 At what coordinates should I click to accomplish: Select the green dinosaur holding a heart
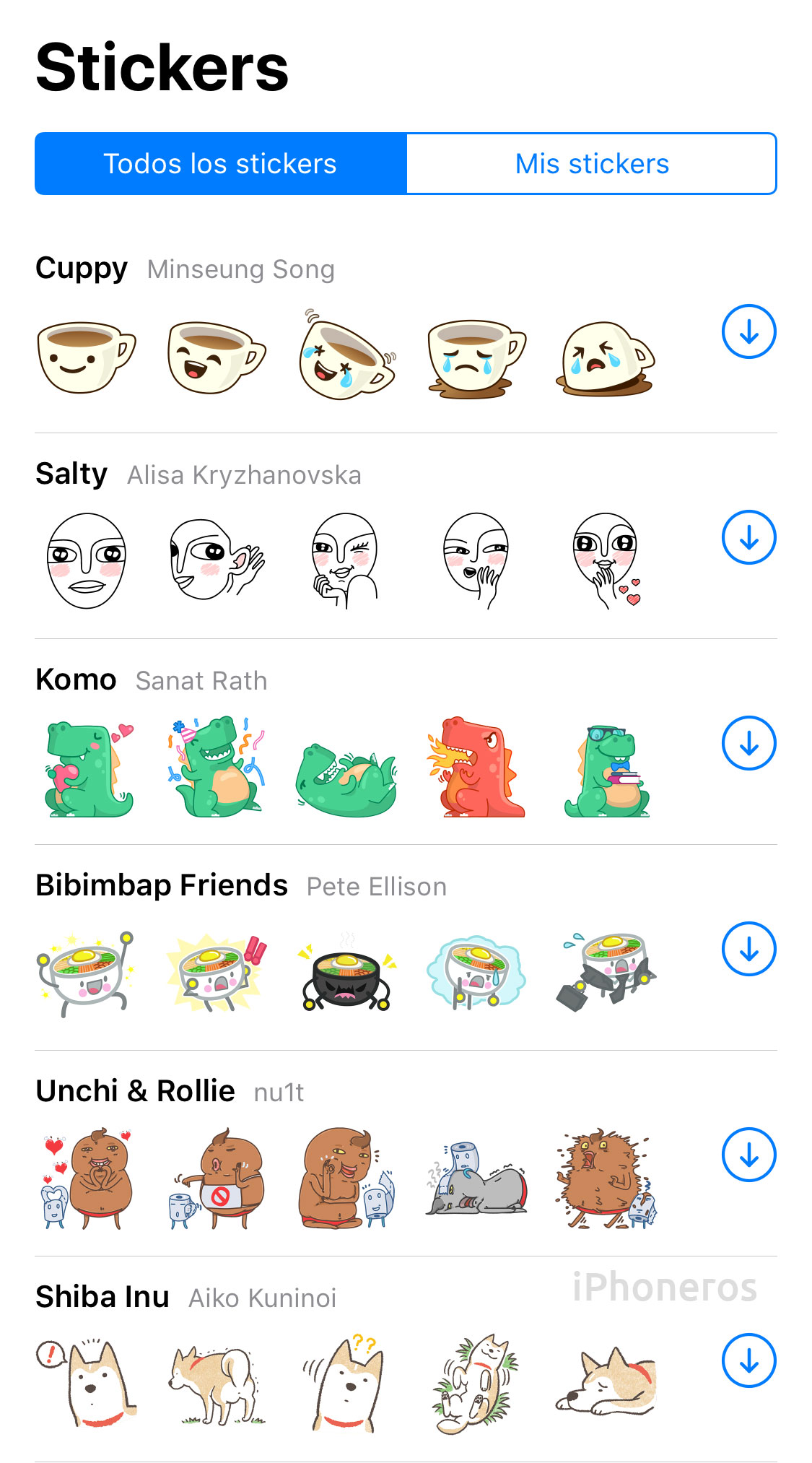[87, 769]
